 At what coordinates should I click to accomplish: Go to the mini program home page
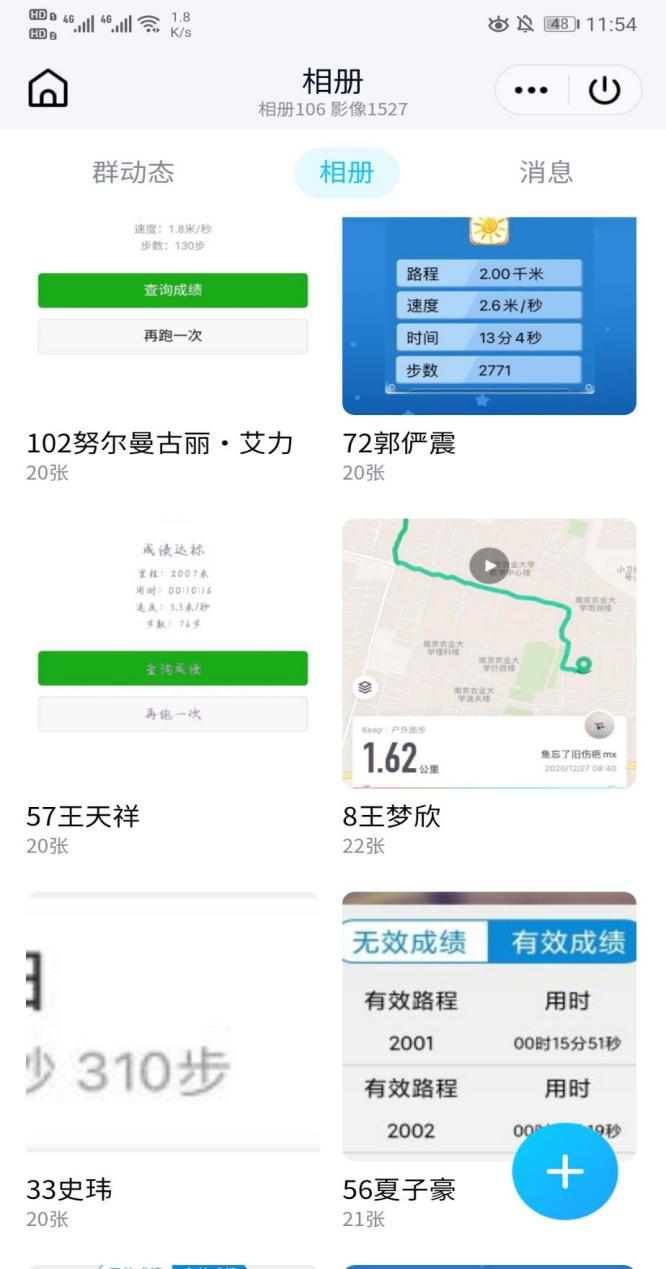[x=48, y=92]
